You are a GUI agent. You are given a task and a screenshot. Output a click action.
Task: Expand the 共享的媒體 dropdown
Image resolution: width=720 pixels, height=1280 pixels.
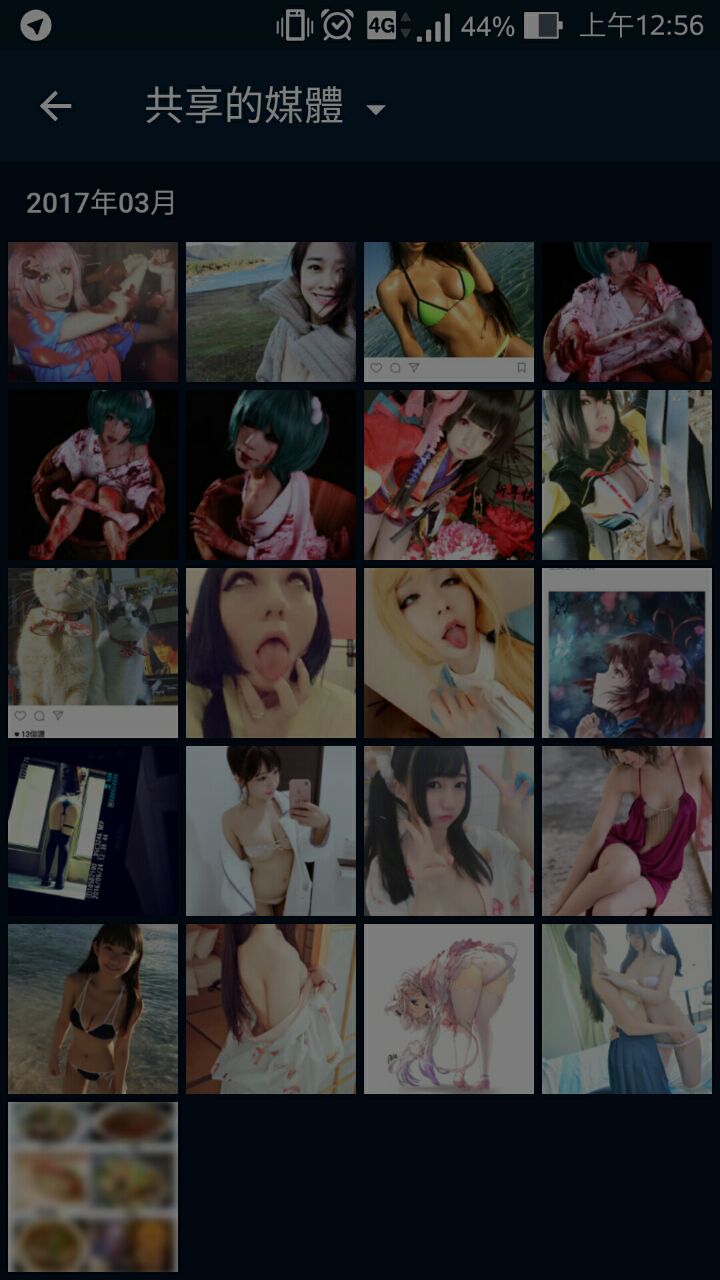(375, 108)
